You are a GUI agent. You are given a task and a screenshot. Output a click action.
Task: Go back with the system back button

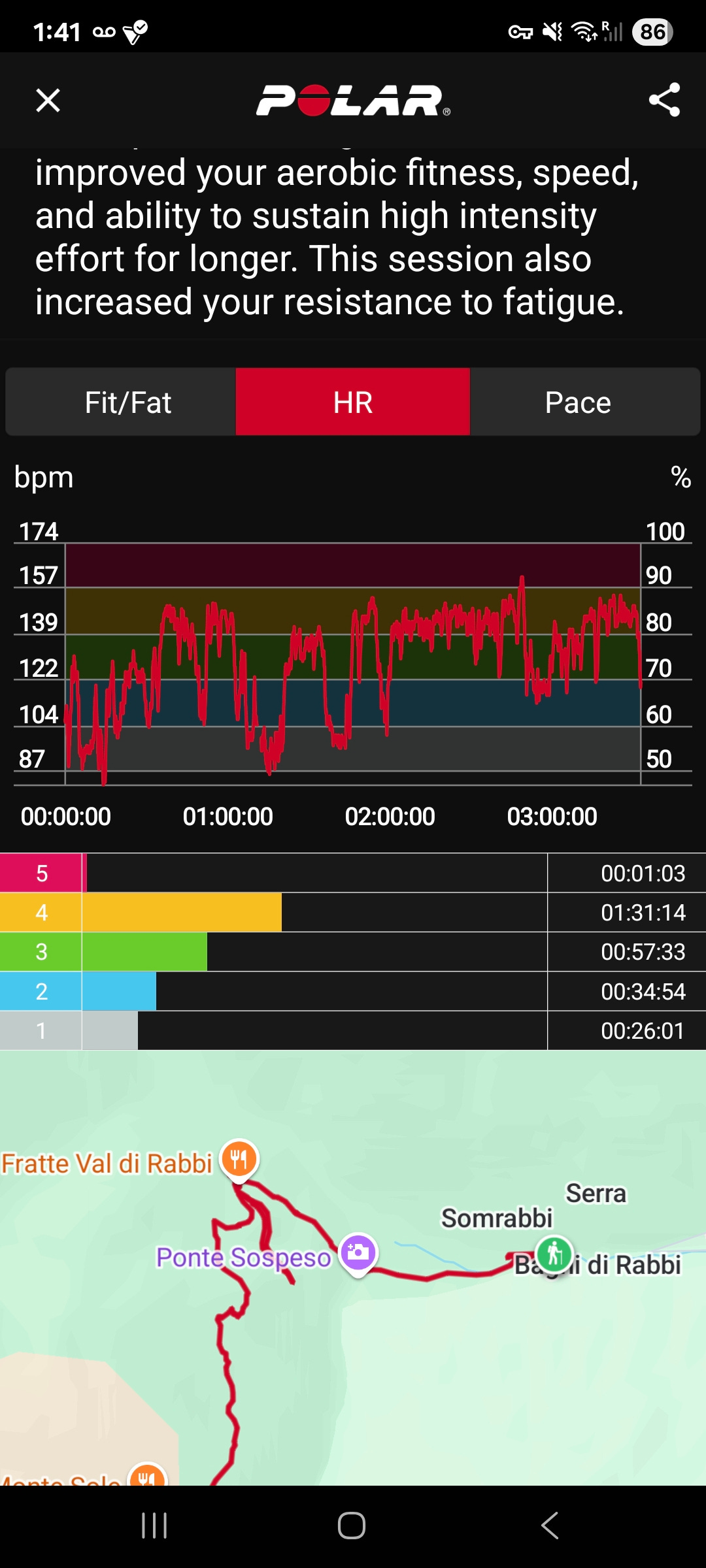pyautogui.click(x=550, y=1526)
